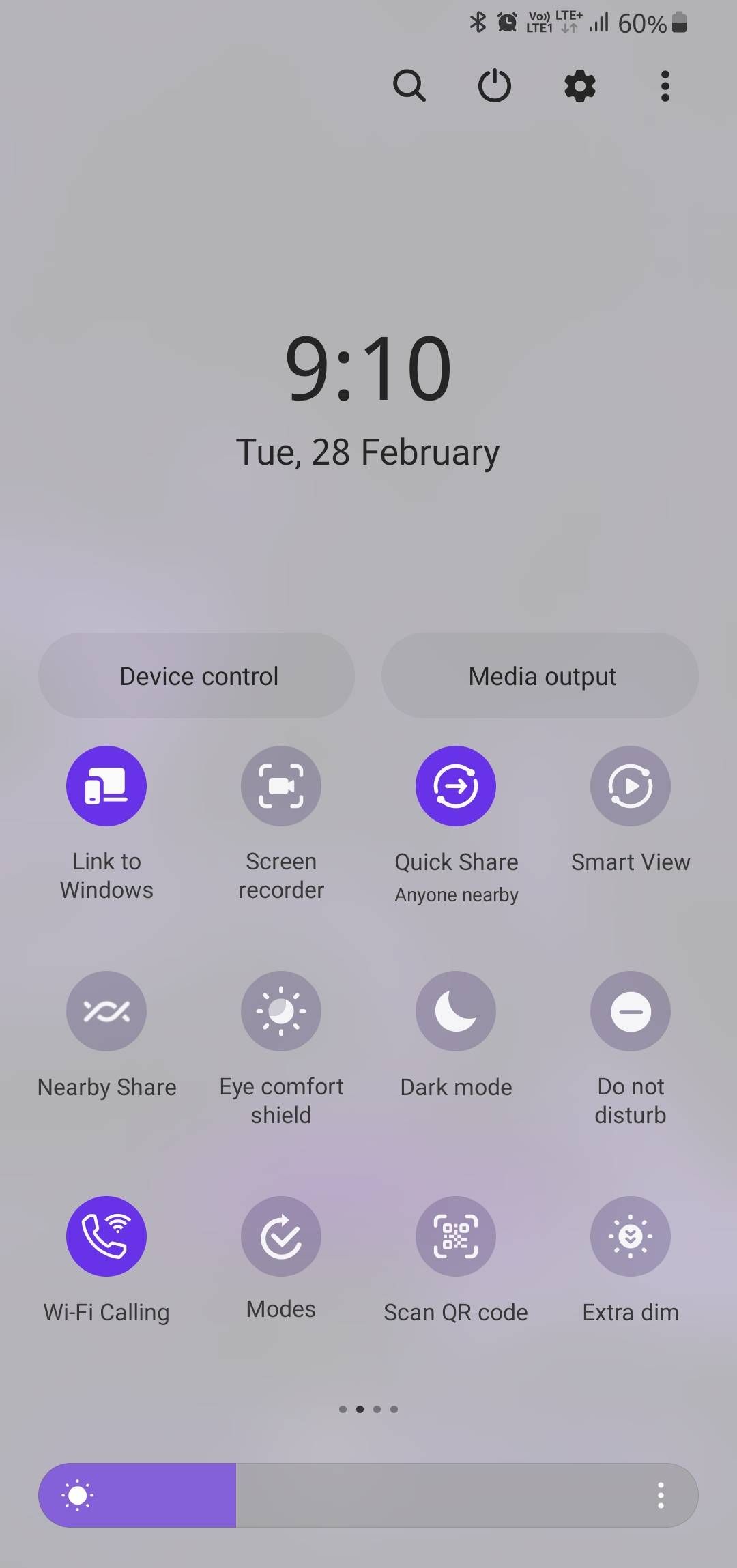Toggle Eye comfort shield

[280, 1011]
